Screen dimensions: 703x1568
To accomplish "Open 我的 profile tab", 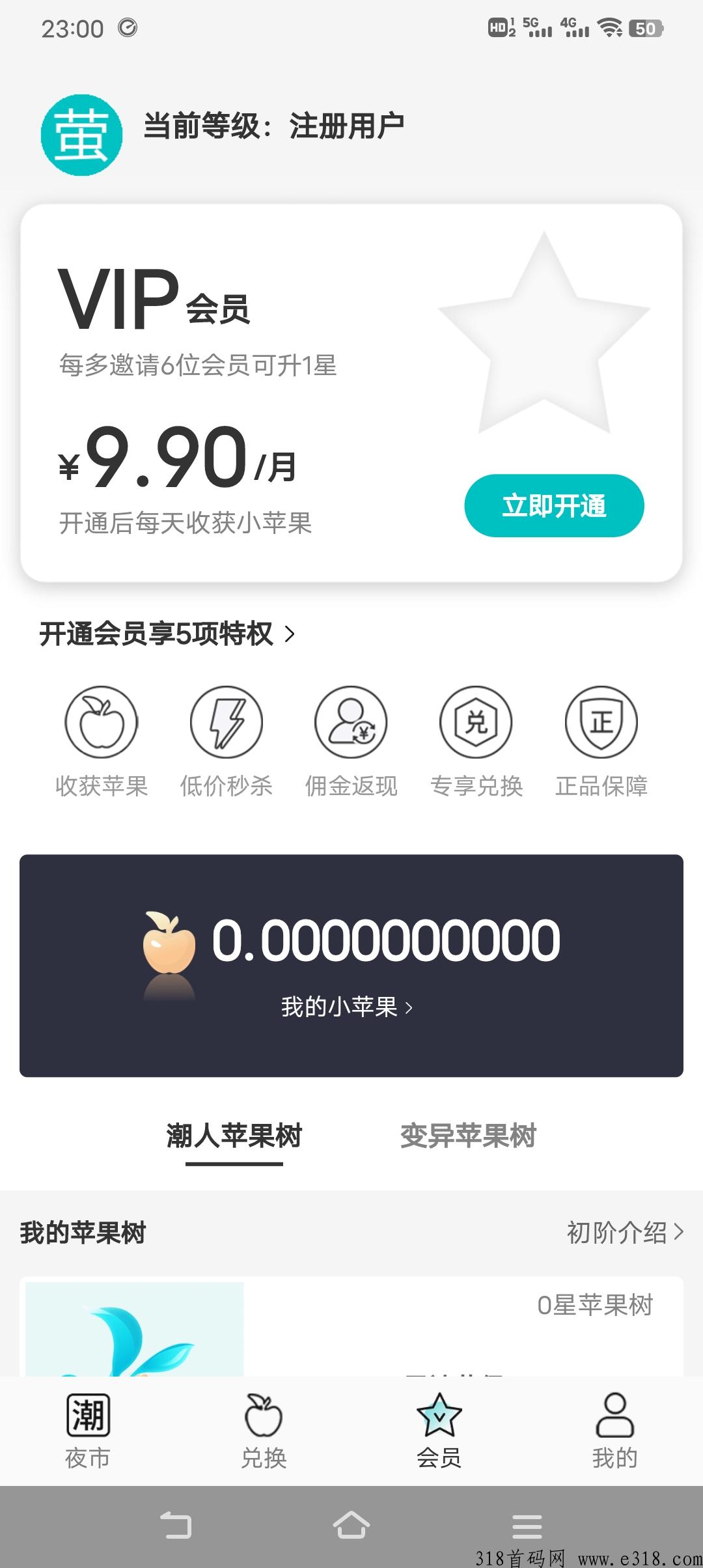I will click(x=615, y=1431).
